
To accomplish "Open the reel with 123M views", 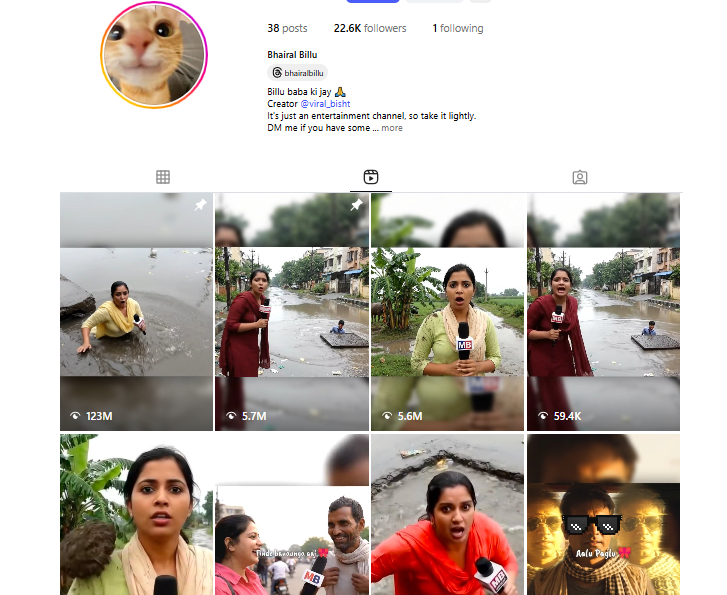I will [x=137, y=312].
